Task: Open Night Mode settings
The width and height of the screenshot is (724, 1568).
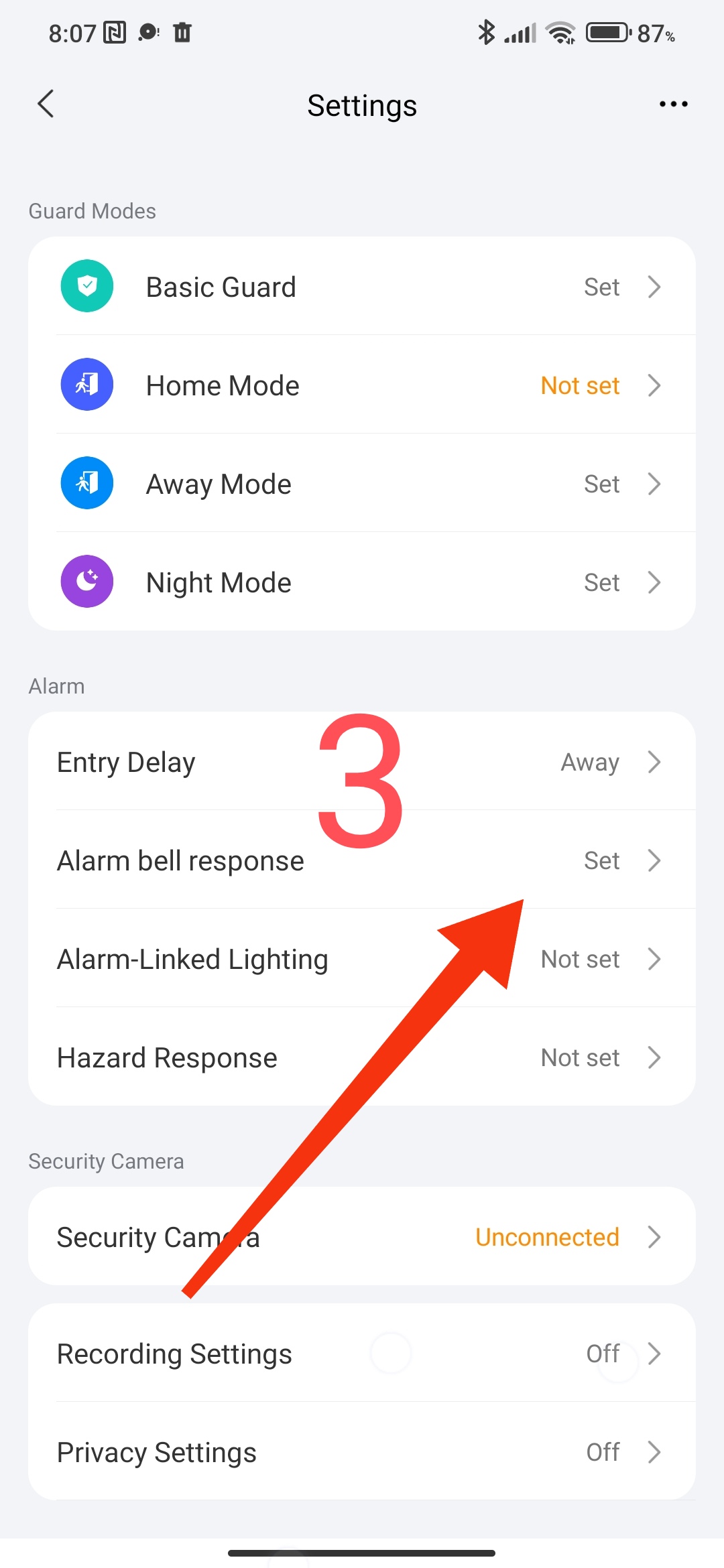Action: pyautogui.click(x=362, y=582)
